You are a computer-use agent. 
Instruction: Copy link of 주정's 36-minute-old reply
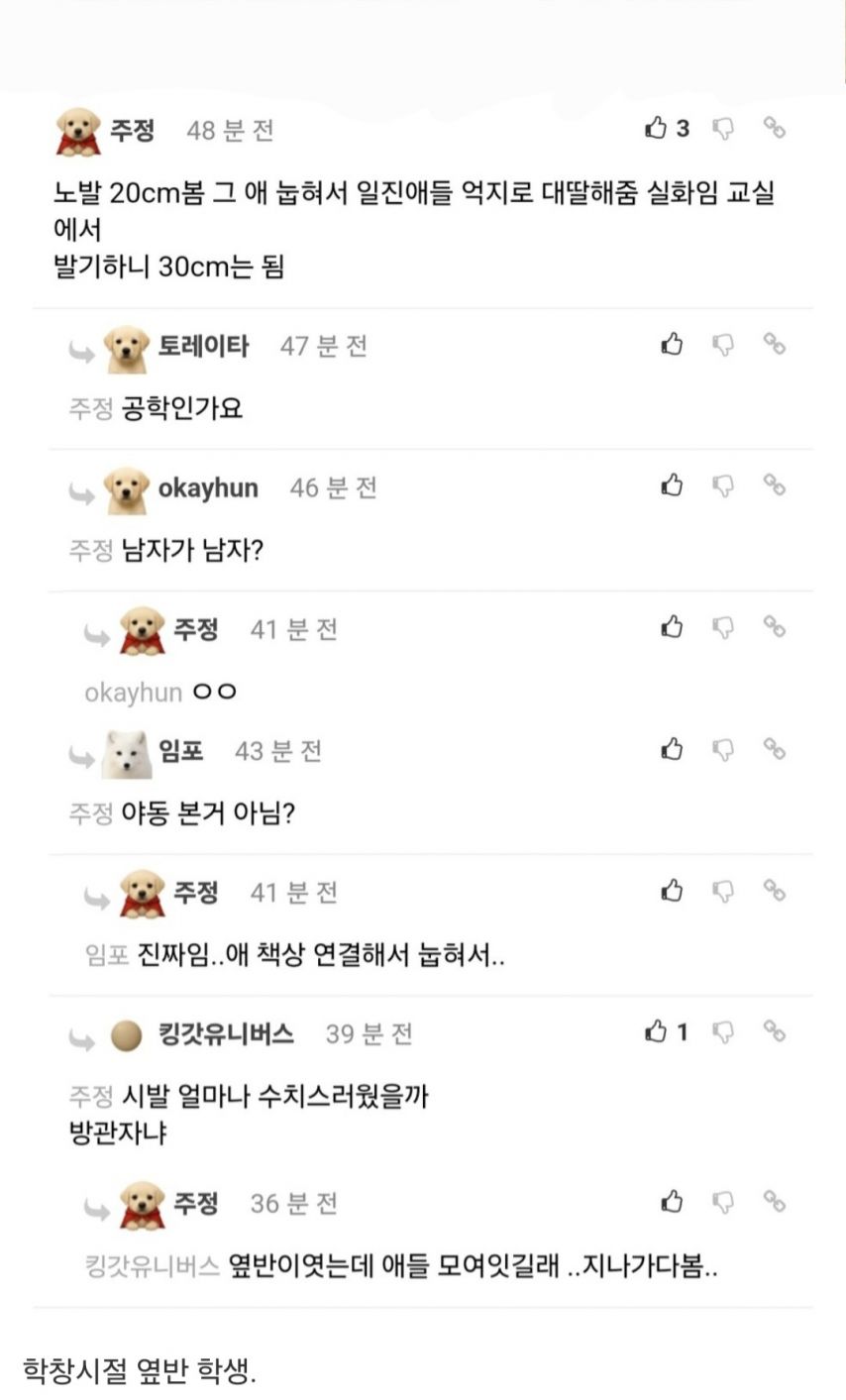(x=774, y=1201)
